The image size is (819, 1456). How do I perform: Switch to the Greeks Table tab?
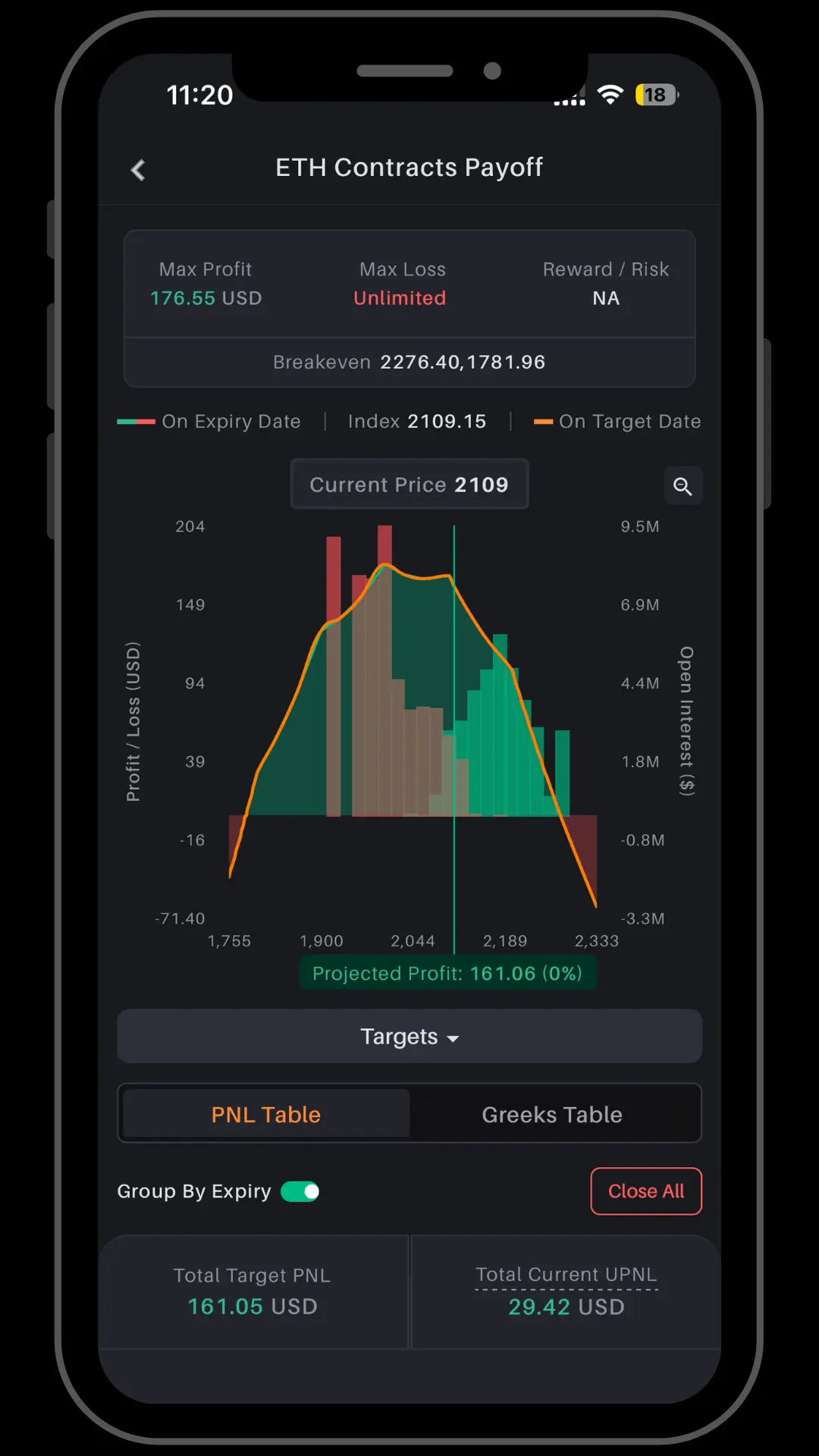point(552,1115)
